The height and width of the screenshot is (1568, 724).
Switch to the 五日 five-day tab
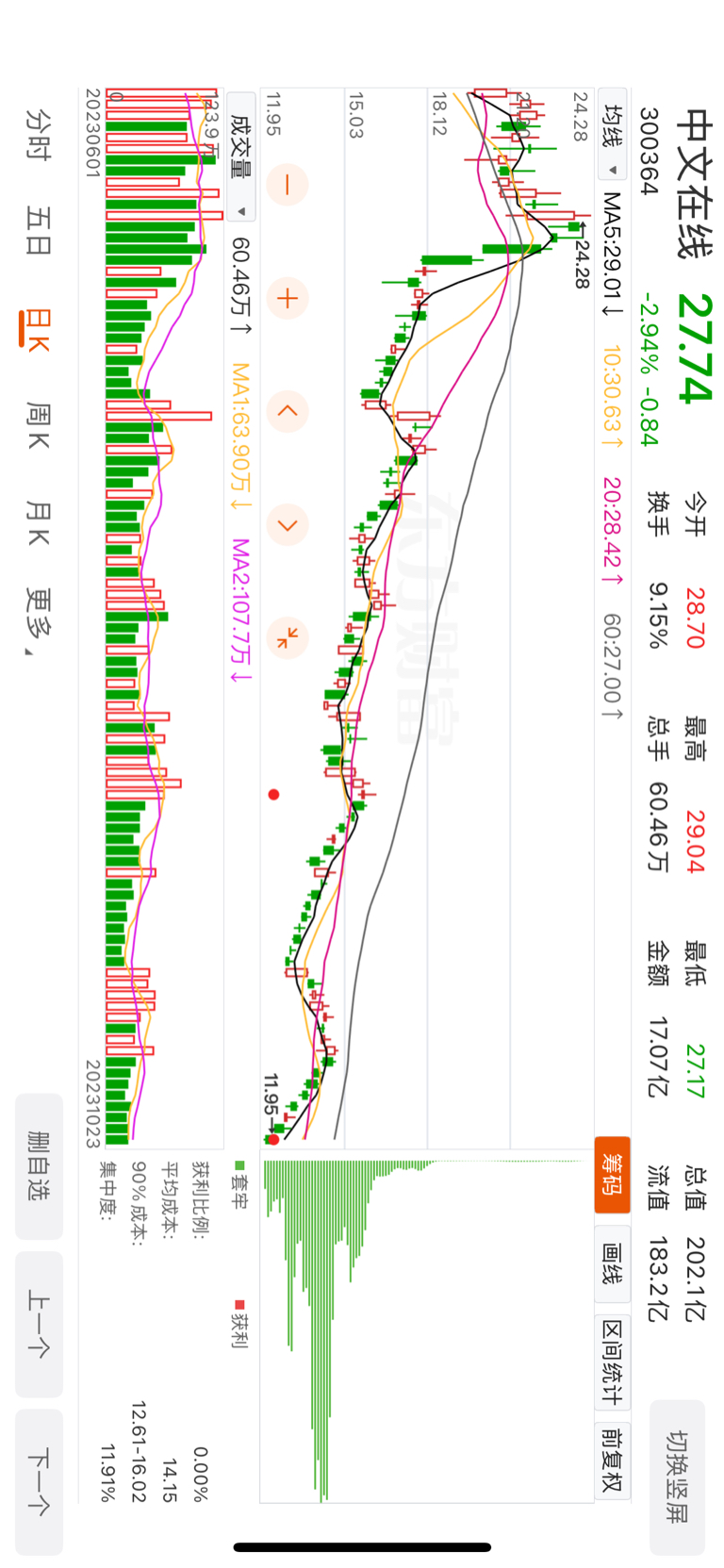(x=39, y=231)
